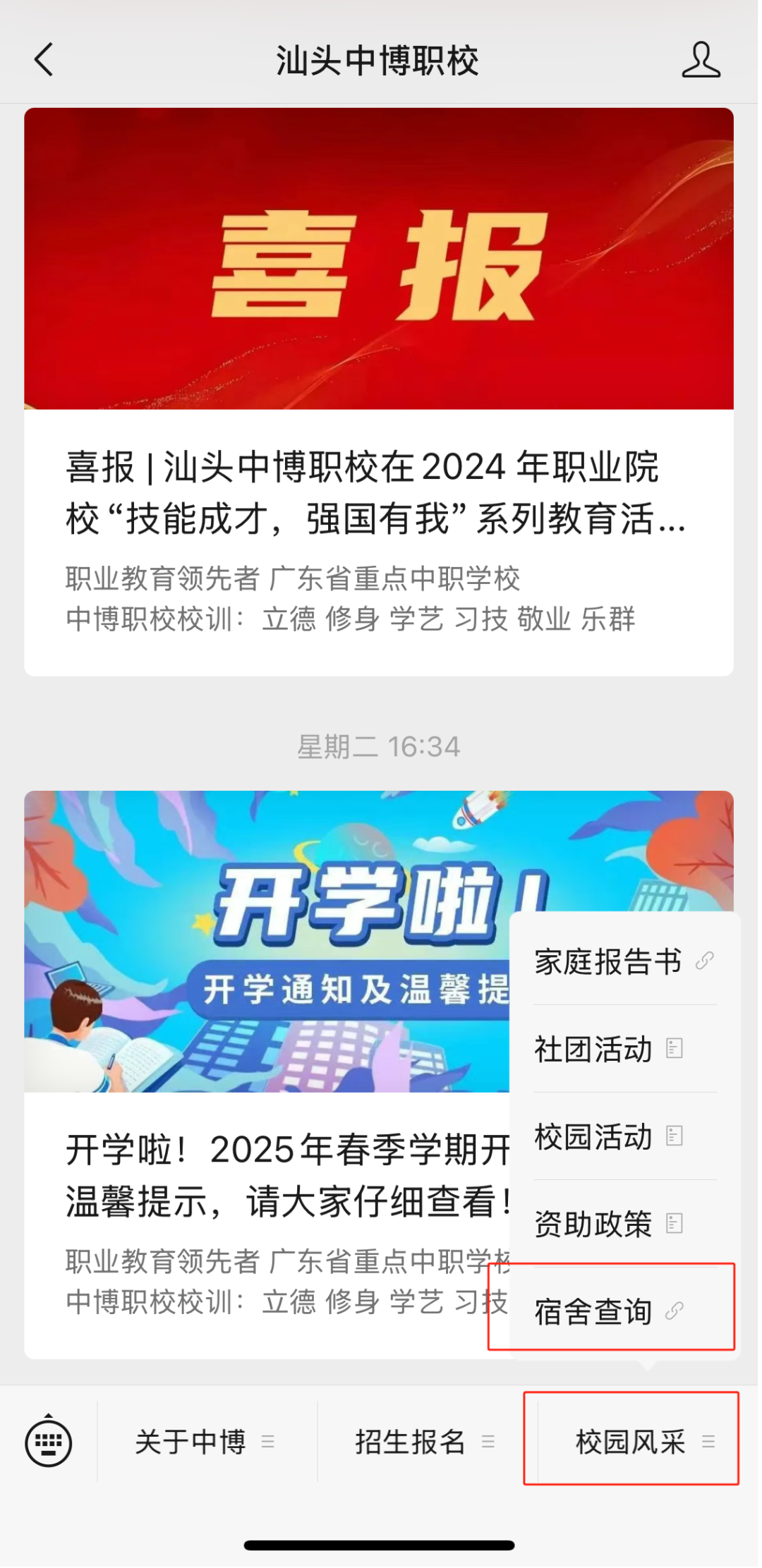
Task: Open the account profile icon
Action: point(701,60)
